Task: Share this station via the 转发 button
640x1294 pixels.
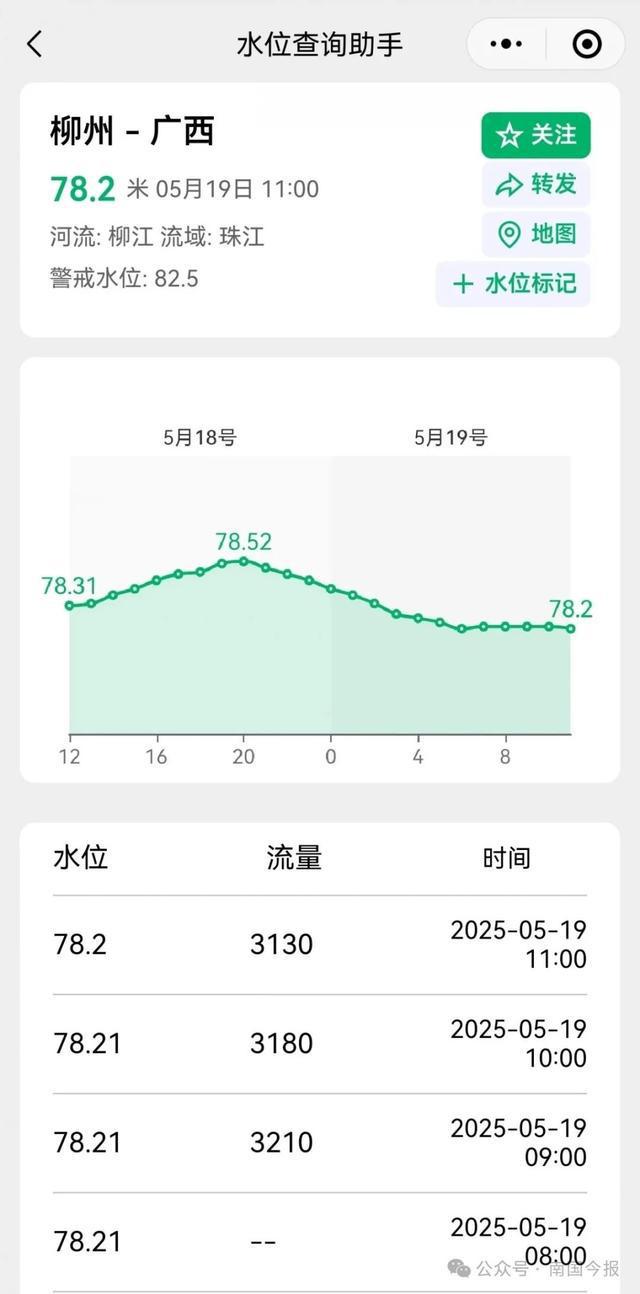Action: [x=536, y=185]
